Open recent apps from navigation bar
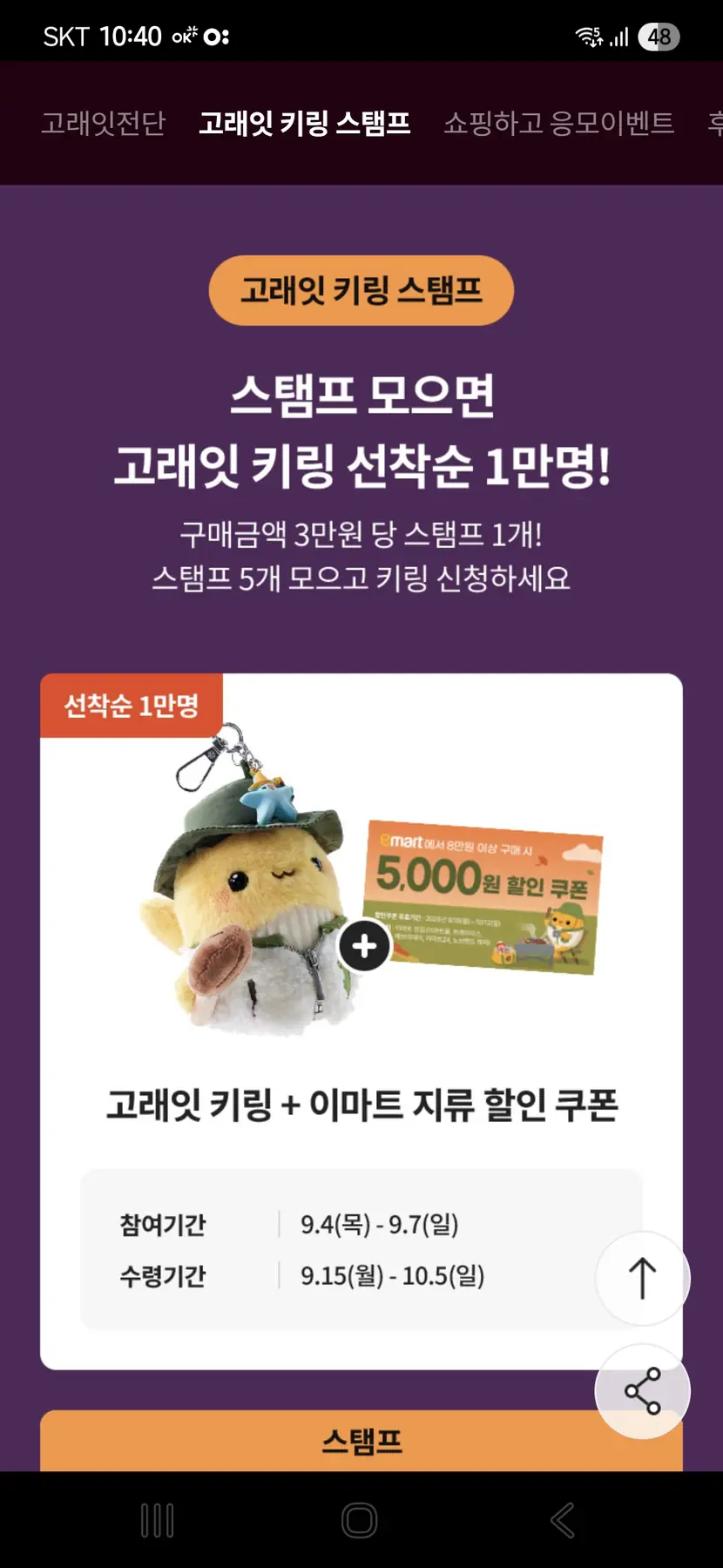The image size is (723, 1568). pyautogui.click(x=158, y=1520)
